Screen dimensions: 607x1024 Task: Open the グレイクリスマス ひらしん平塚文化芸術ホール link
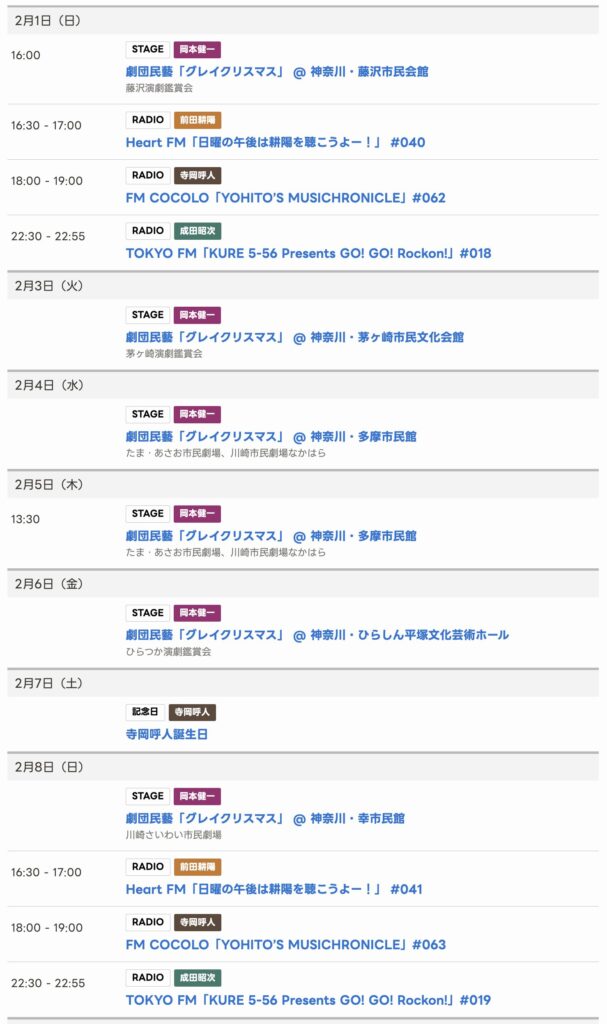pyautogui.click(x=317, y=635)
